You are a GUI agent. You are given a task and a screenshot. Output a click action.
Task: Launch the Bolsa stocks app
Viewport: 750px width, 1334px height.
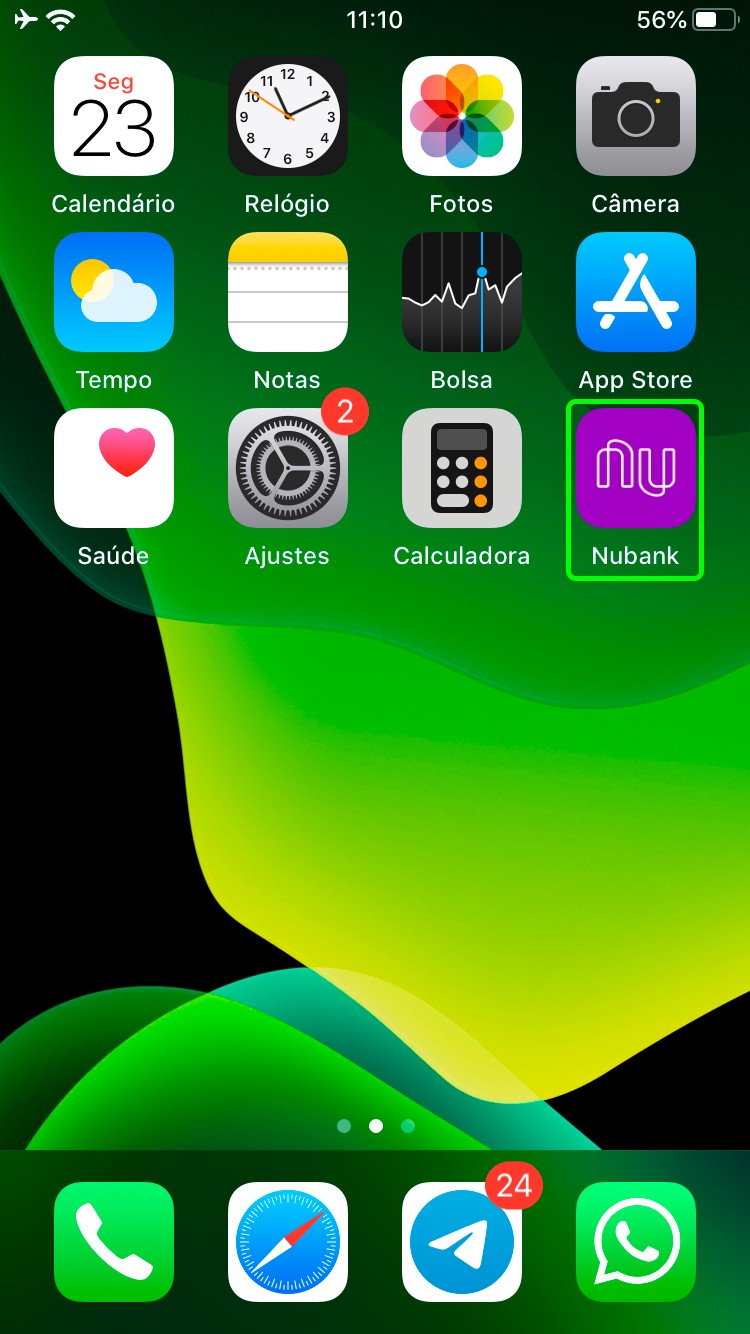[462, 292]
